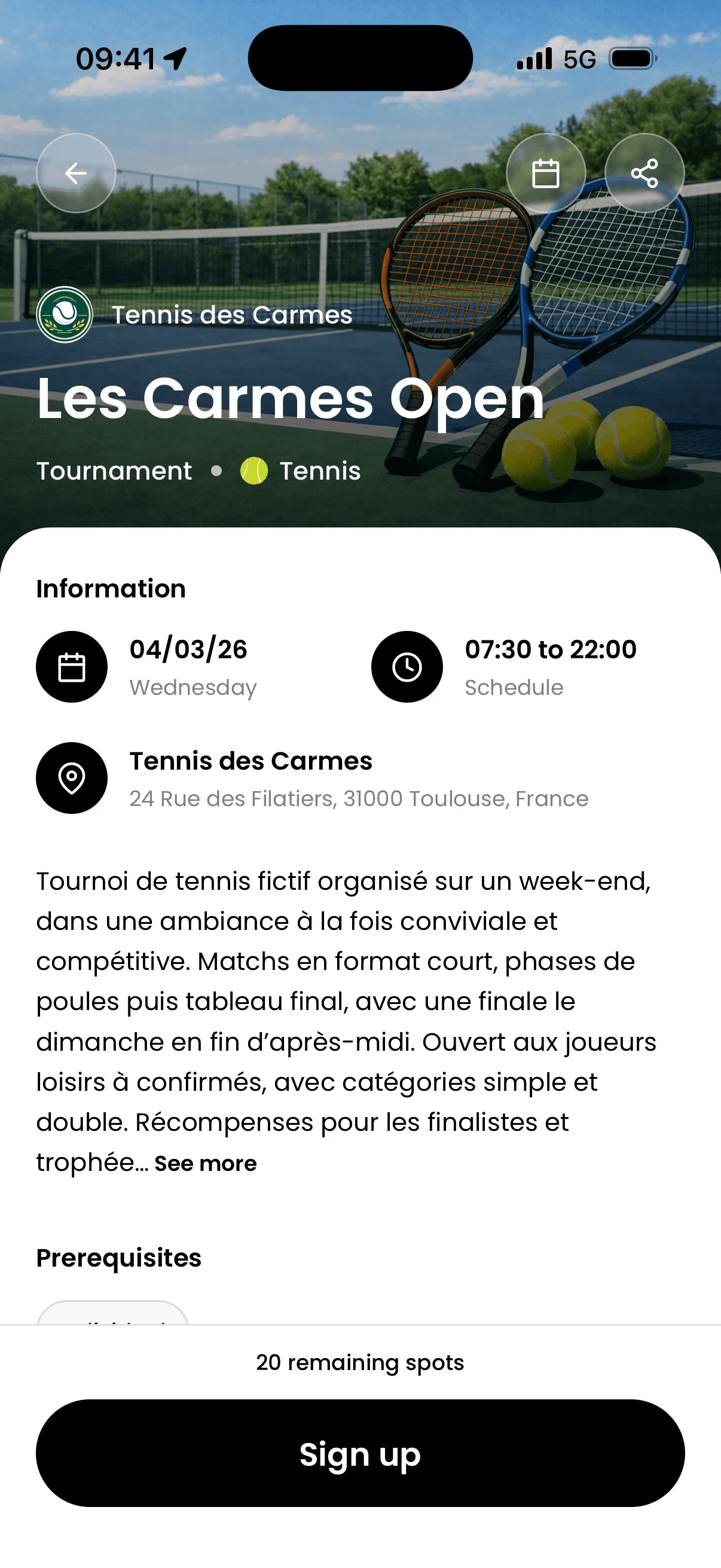Tap the 20 remaining spots counter

click(x=360, y=1362)
